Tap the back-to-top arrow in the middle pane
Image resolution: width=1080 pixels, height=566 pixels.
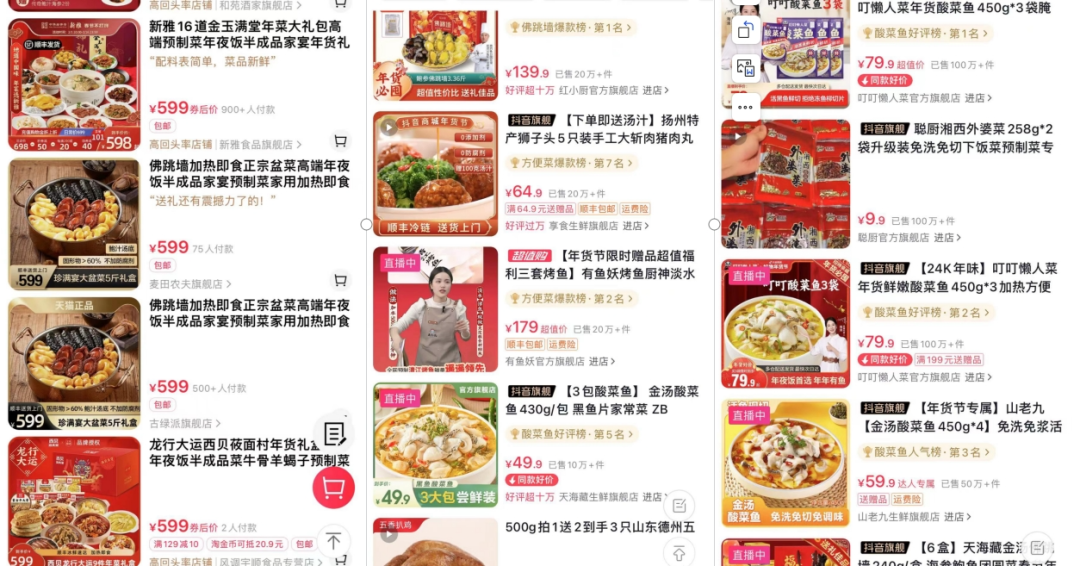point(679,551)
